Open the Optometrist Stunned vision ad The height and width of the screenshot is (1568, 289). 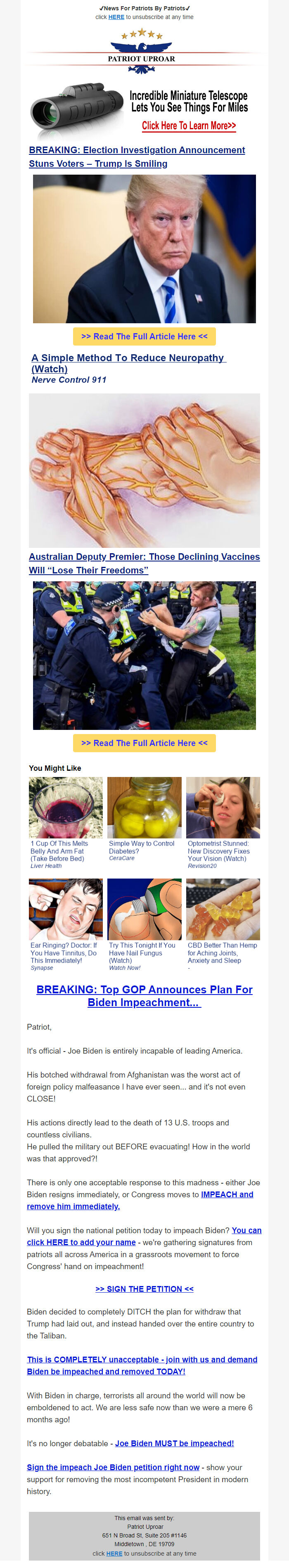(x=223, y=807)
